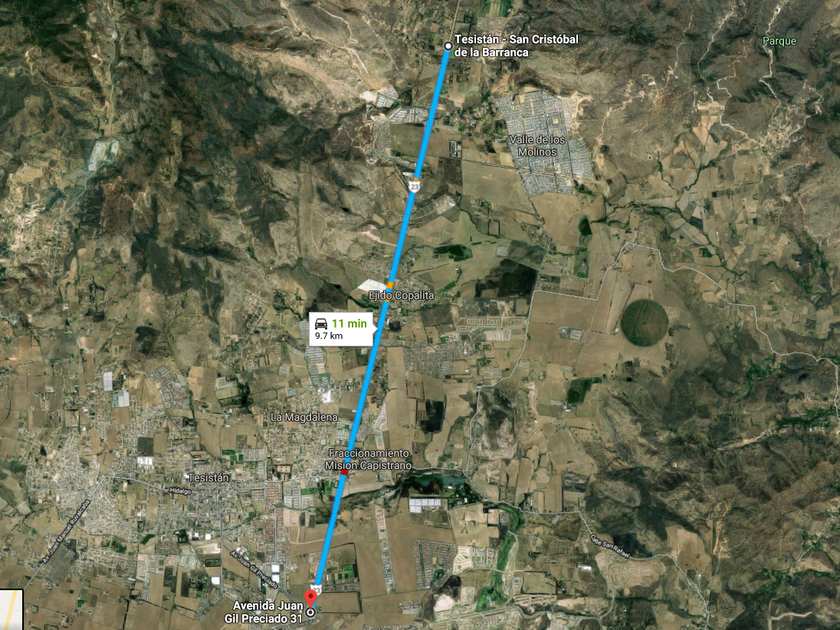Tap the Tesistán - San Cristóbal de la Barranca marker

[x=448, y=45]
